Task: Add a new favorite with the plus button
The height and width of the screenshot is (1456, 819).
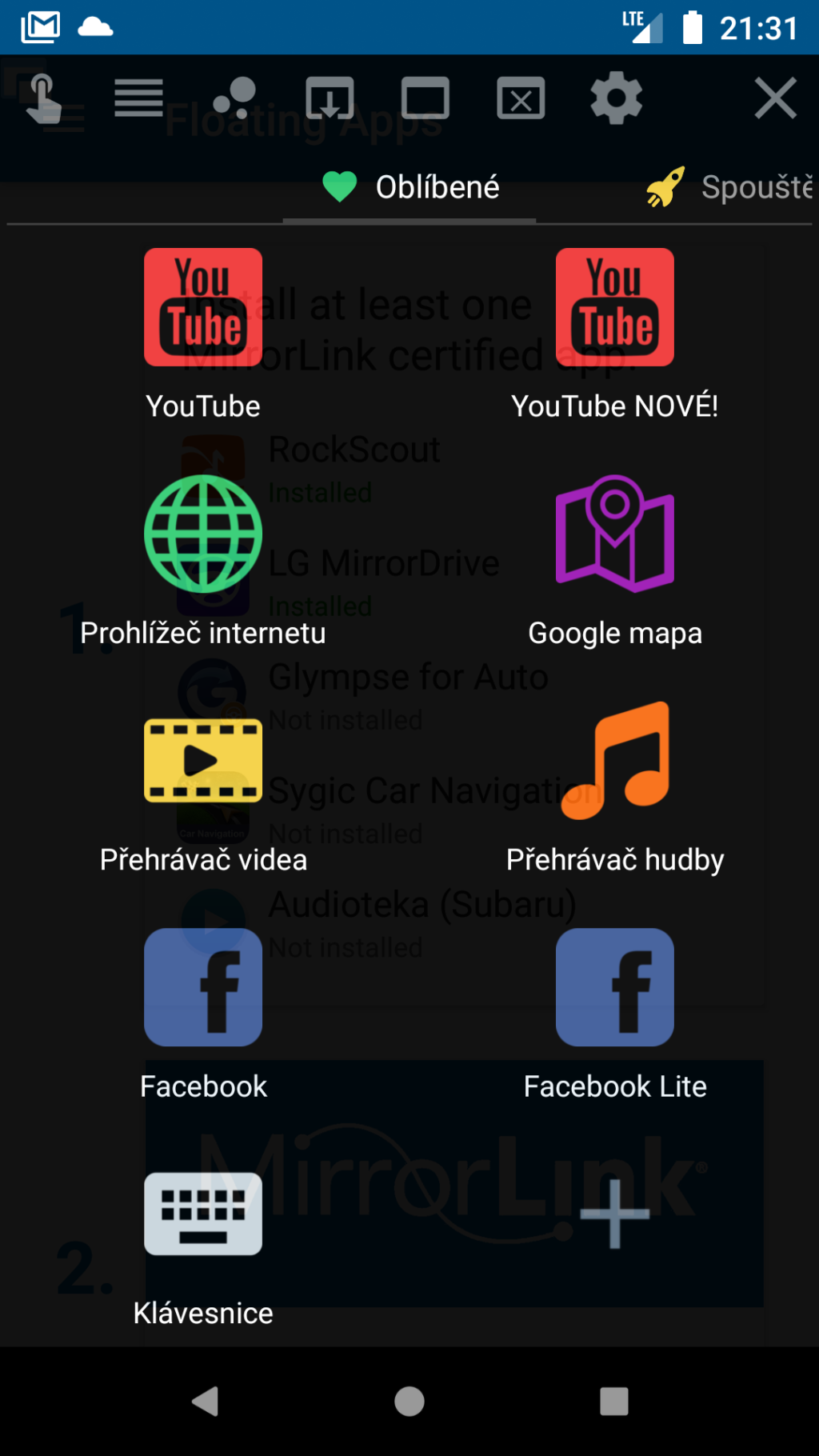Action: [614, 1214]
